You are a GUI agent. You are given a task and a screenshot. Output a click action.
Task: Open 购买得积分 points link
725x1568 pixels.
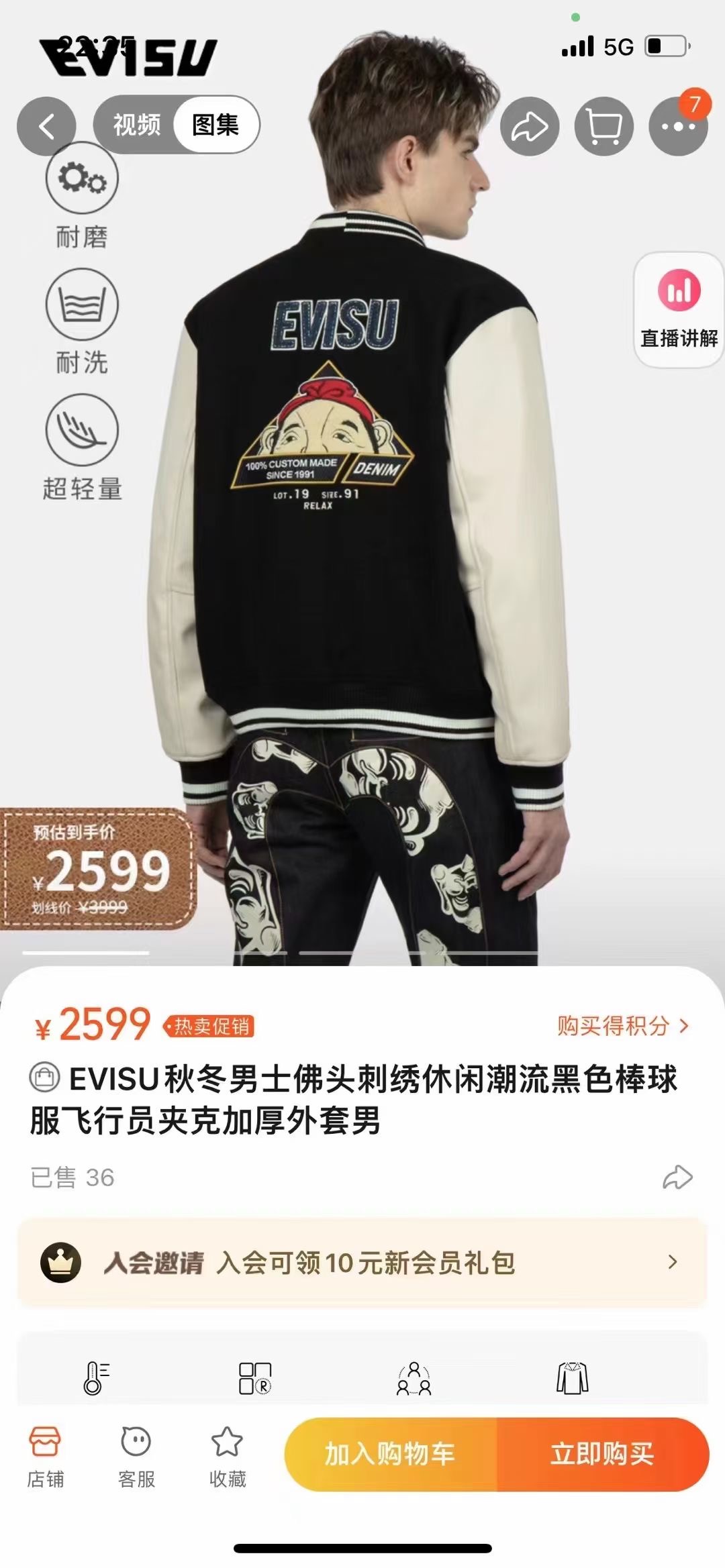pos(622,1026)
